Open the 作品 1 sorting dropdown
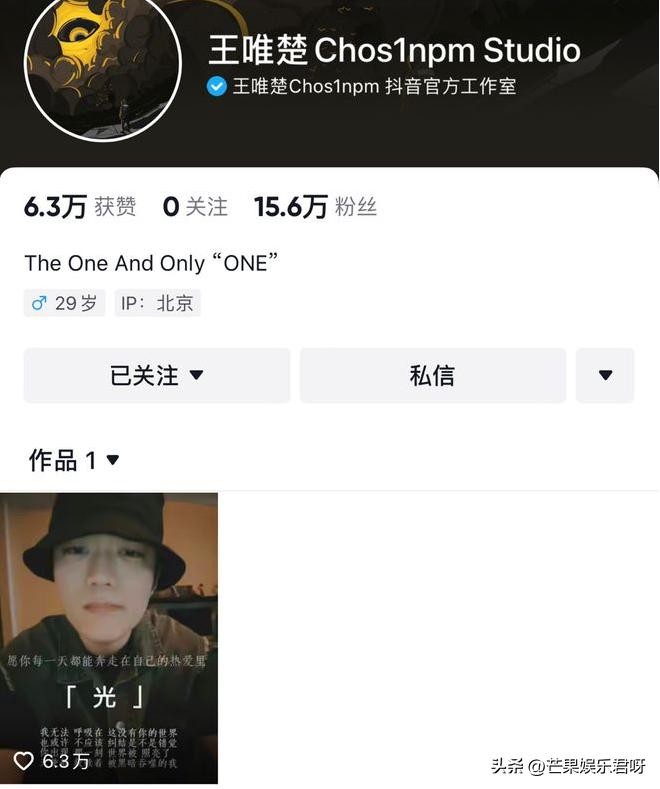Screen dimensions: 660x789 (75, 460)
